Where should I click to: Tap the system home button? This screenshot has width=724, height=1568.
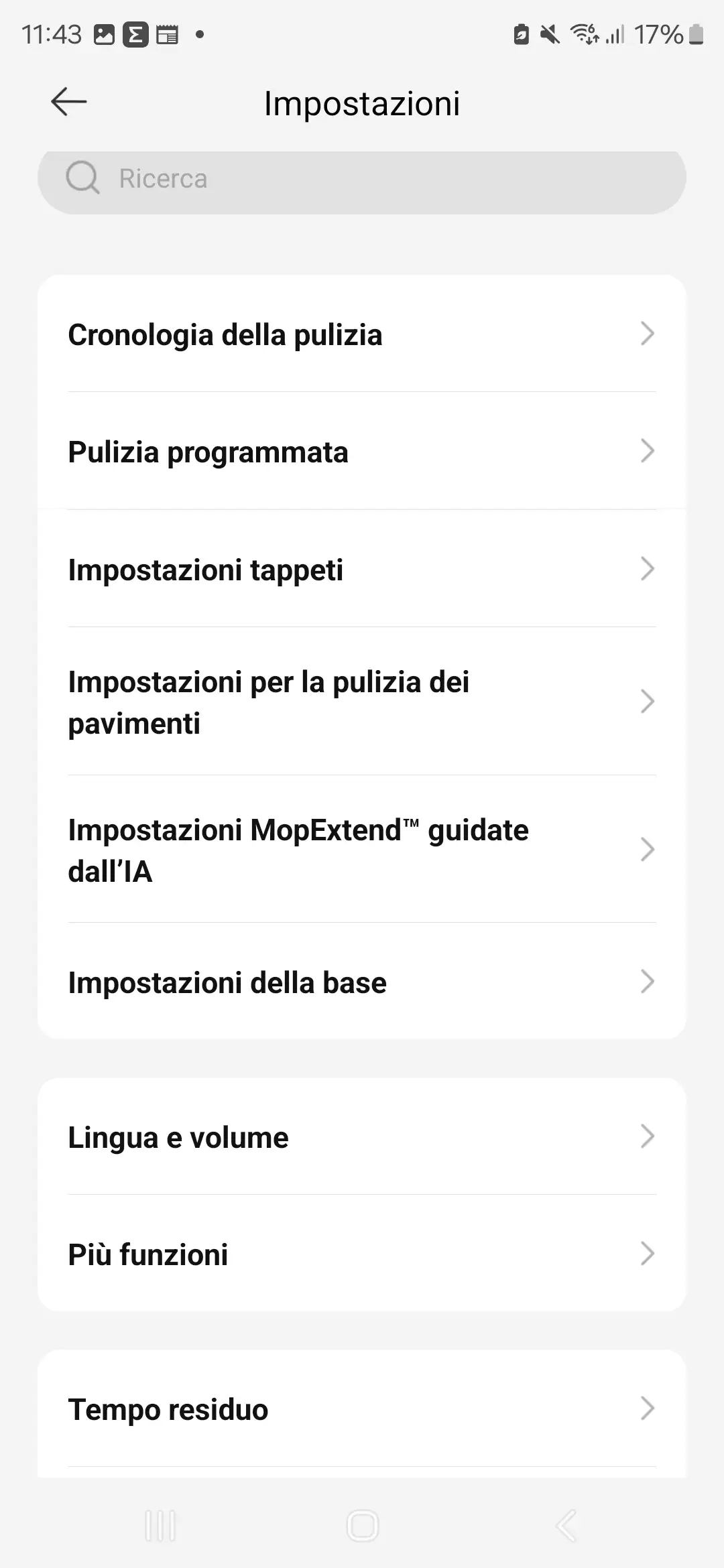(362, 1526)
